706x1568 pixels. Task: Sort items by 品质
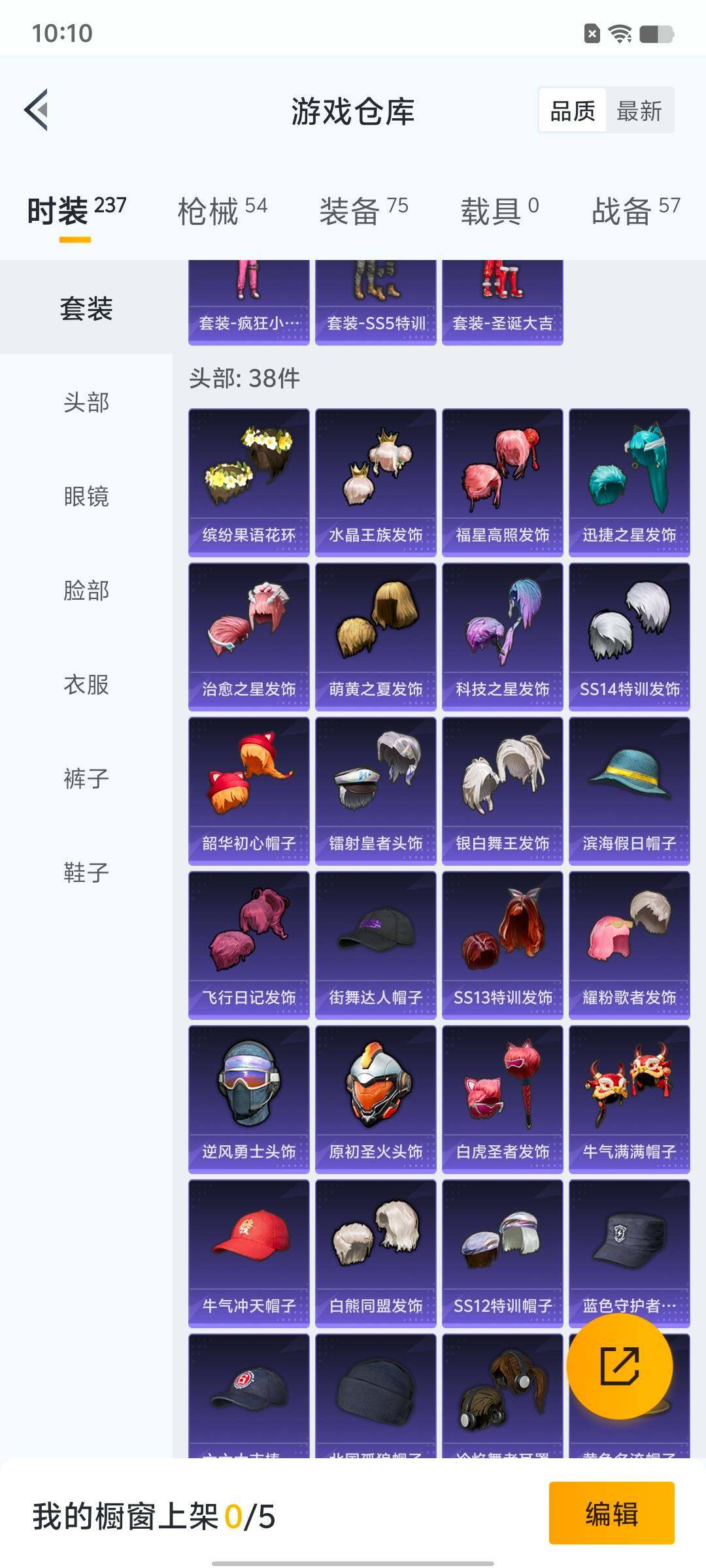tap(573, 110)
